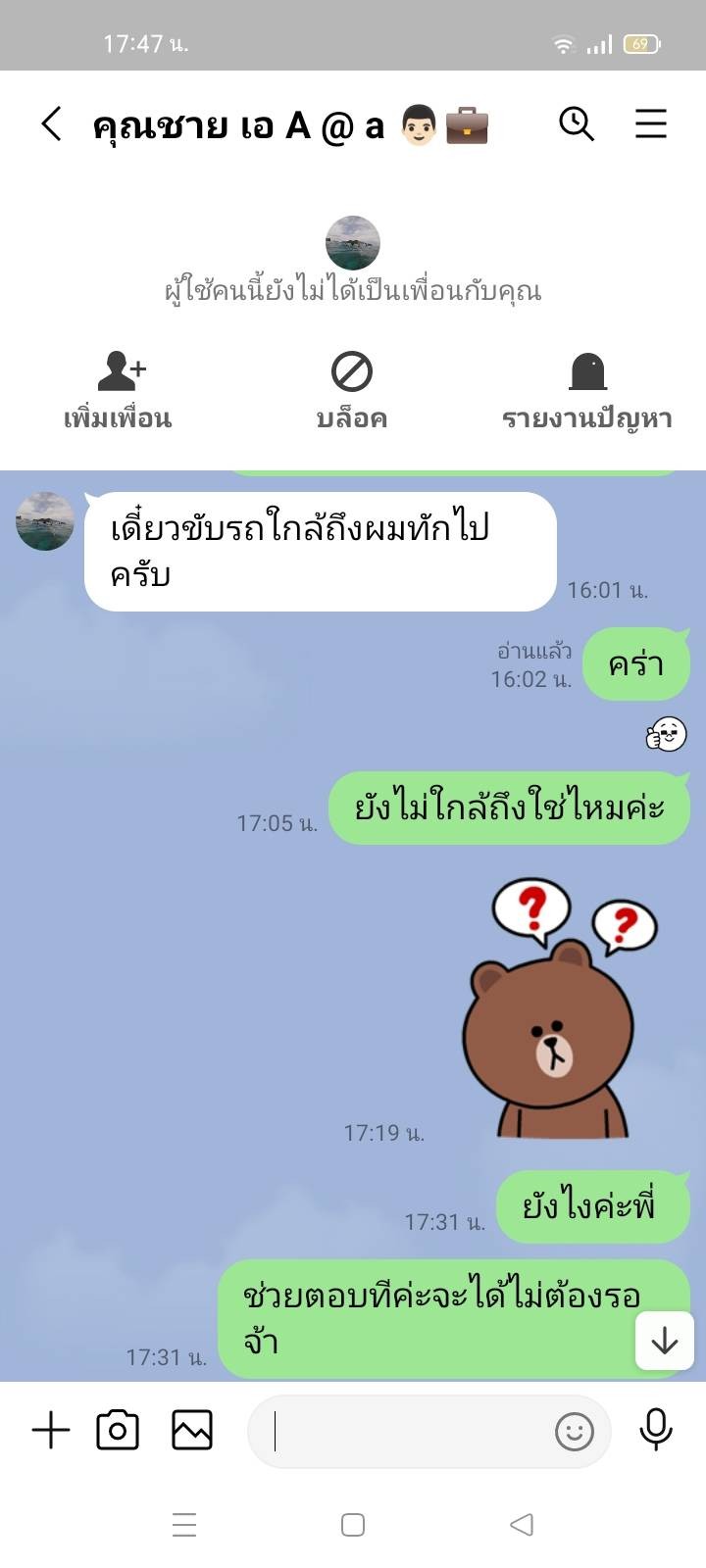Screen dimensions: 706x1568
Task: Record a voice message
Action: (x=656, y=1431)
